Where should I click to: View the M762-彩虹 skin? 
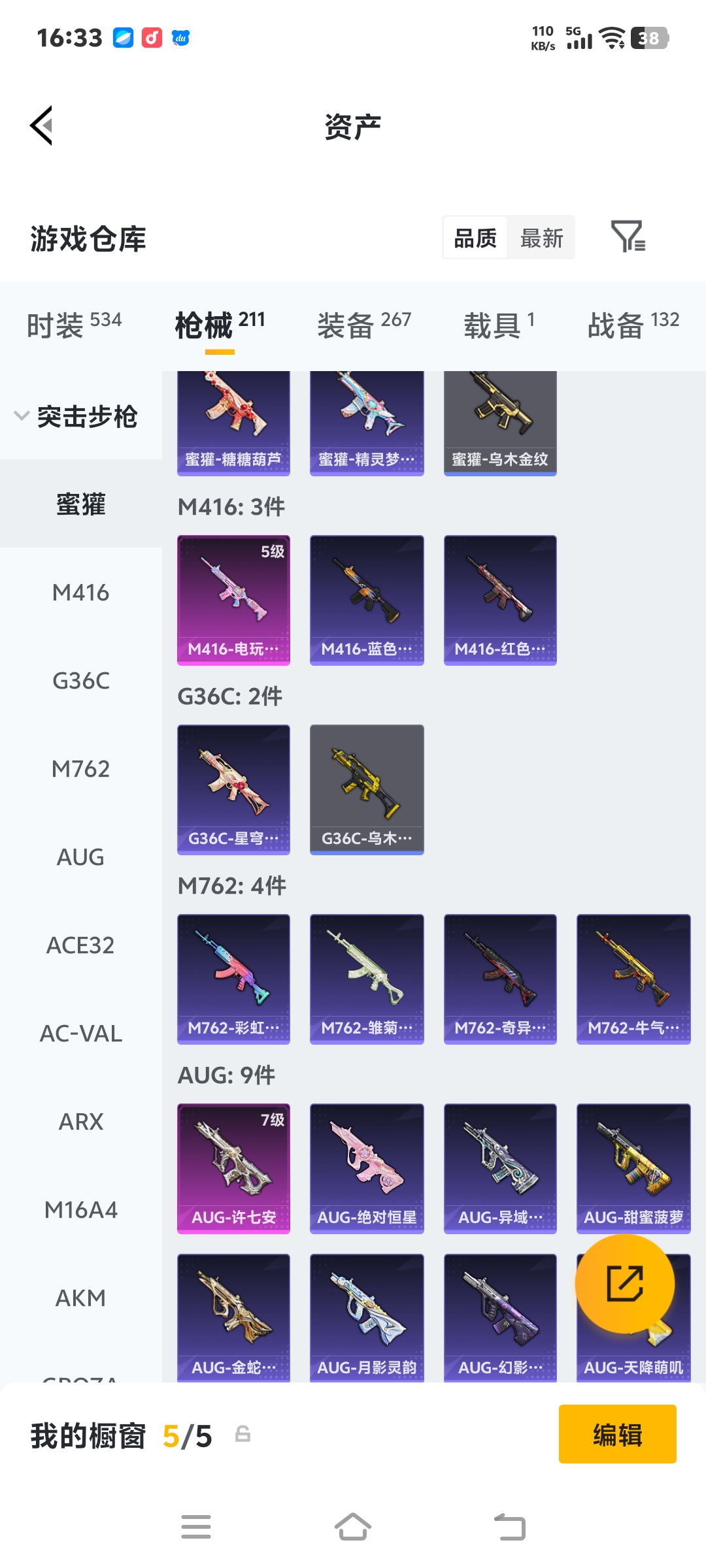[233, 979]
